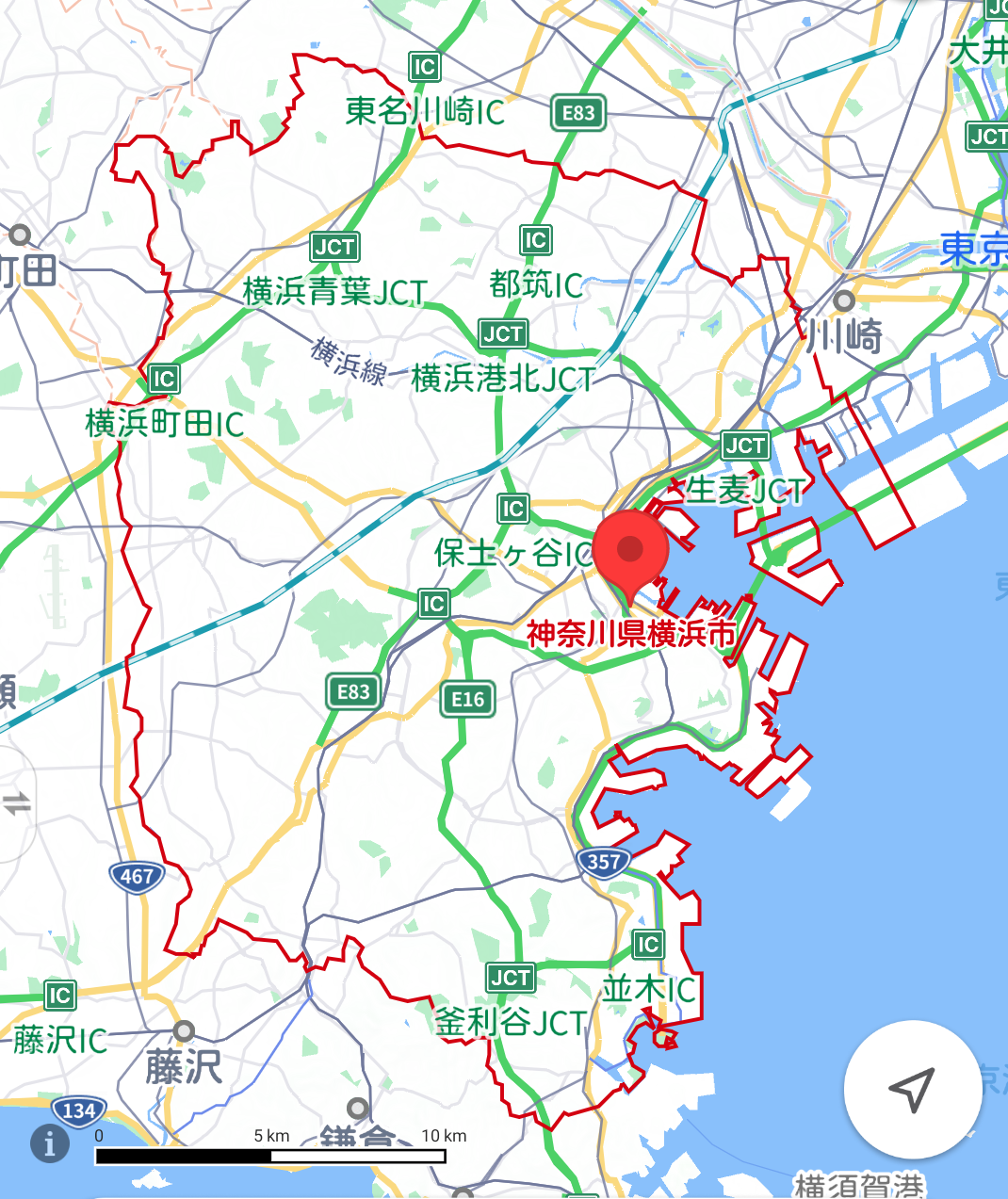Open the side handle with arrows
Image resolution: width=1008 pixels, height=1199 pixels.
(16, 803)
